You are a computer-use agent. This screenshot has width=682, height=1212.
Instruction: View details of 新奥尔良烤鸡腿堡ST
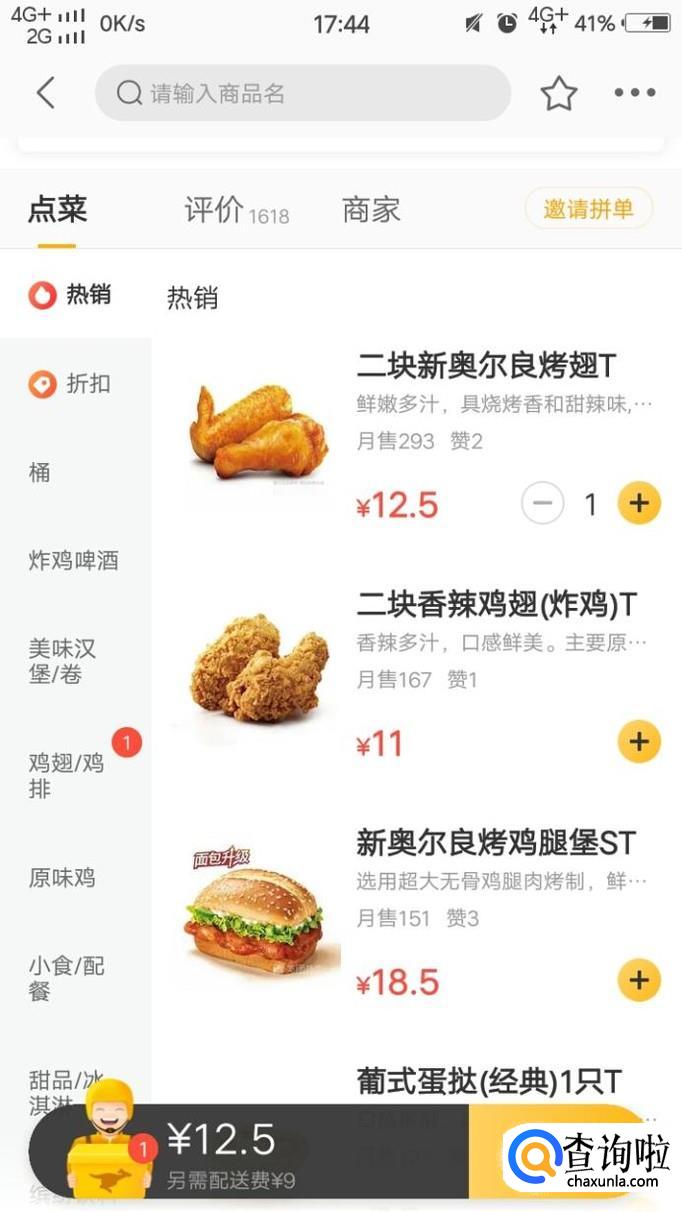[496, 843]
